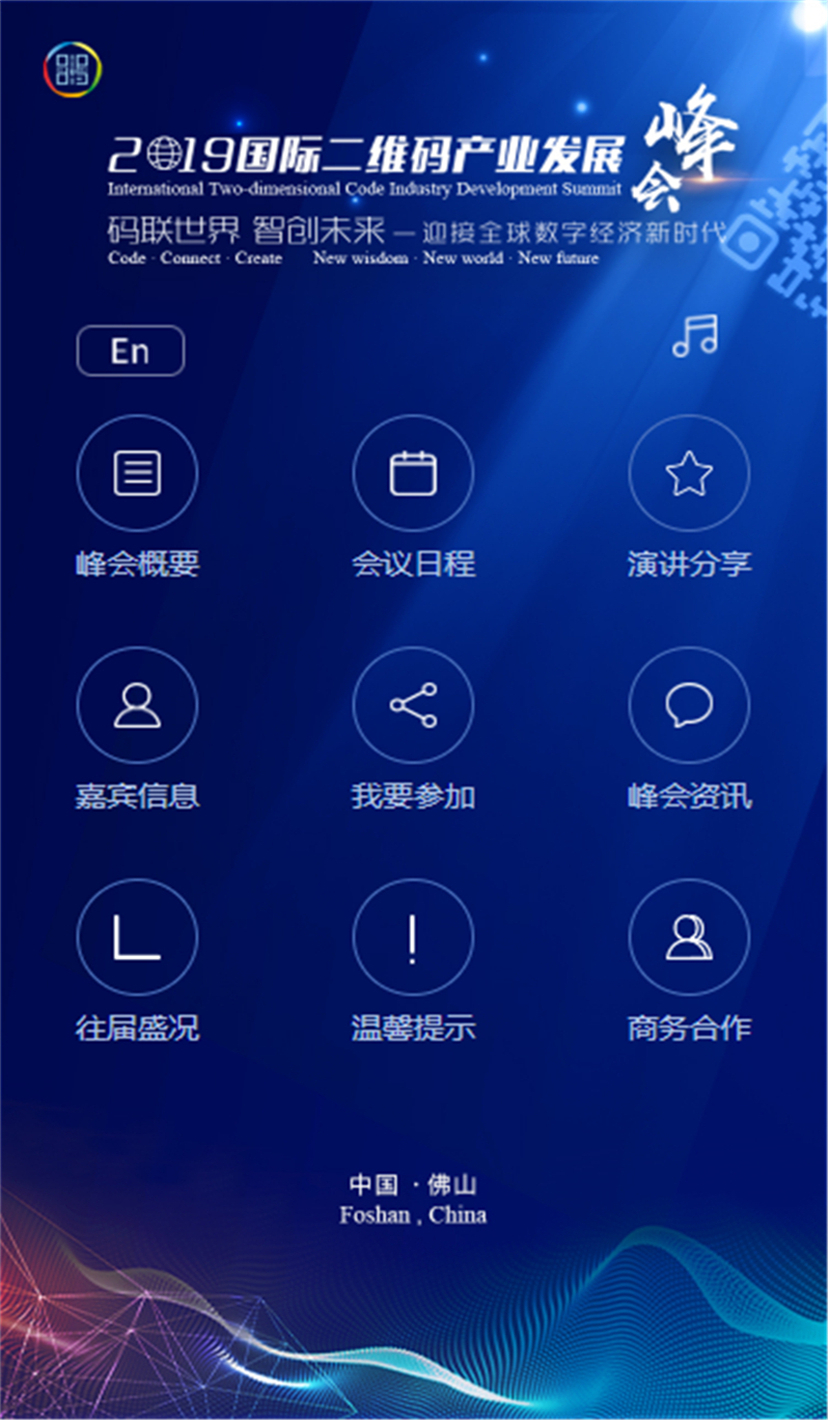Switch language with the En button
The height and width of the screenshot is (1420, 828).
(131, 351)
